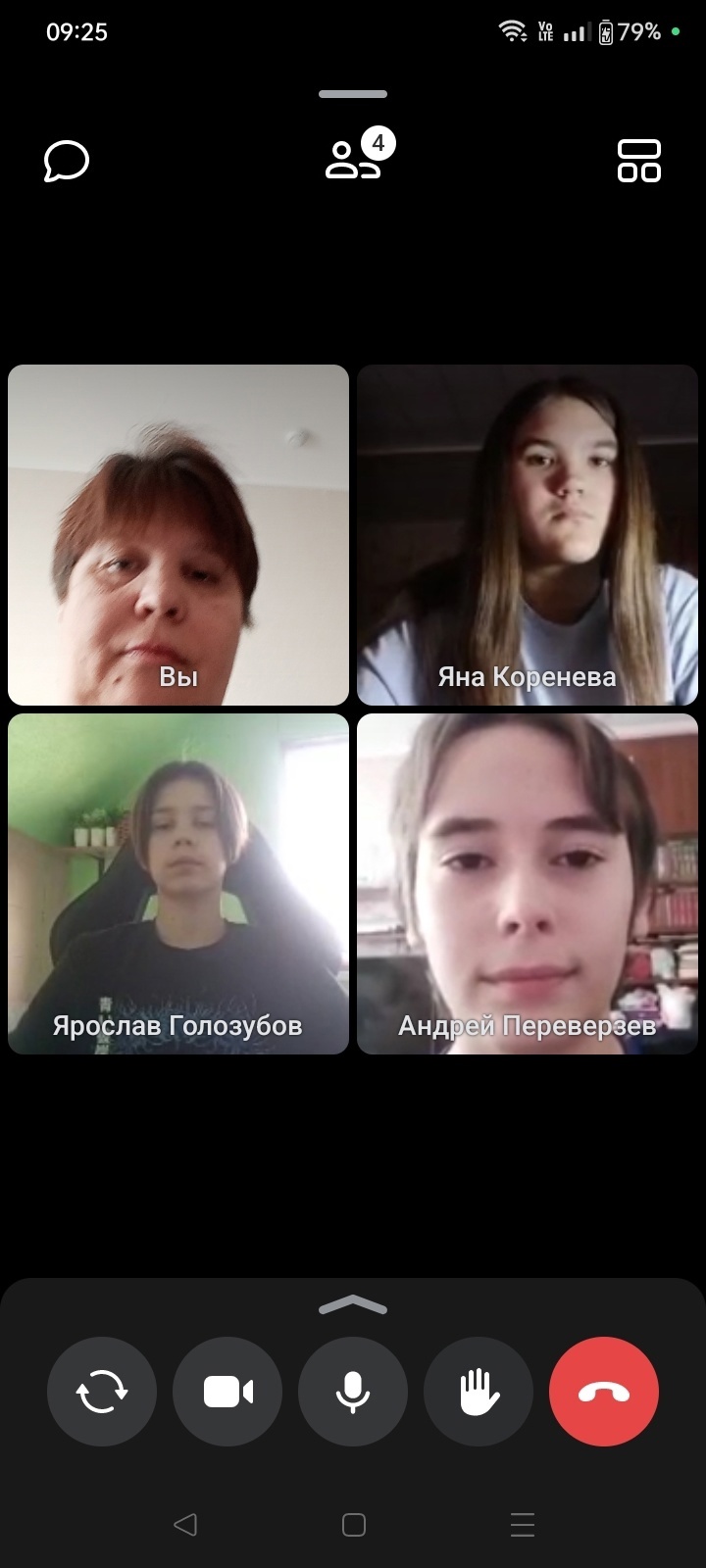Image resolution: width=706 pixels, height=1568 pixels.
Task: Select Ярослав Голозубов's video tile
Action: [x=178, y=884]
